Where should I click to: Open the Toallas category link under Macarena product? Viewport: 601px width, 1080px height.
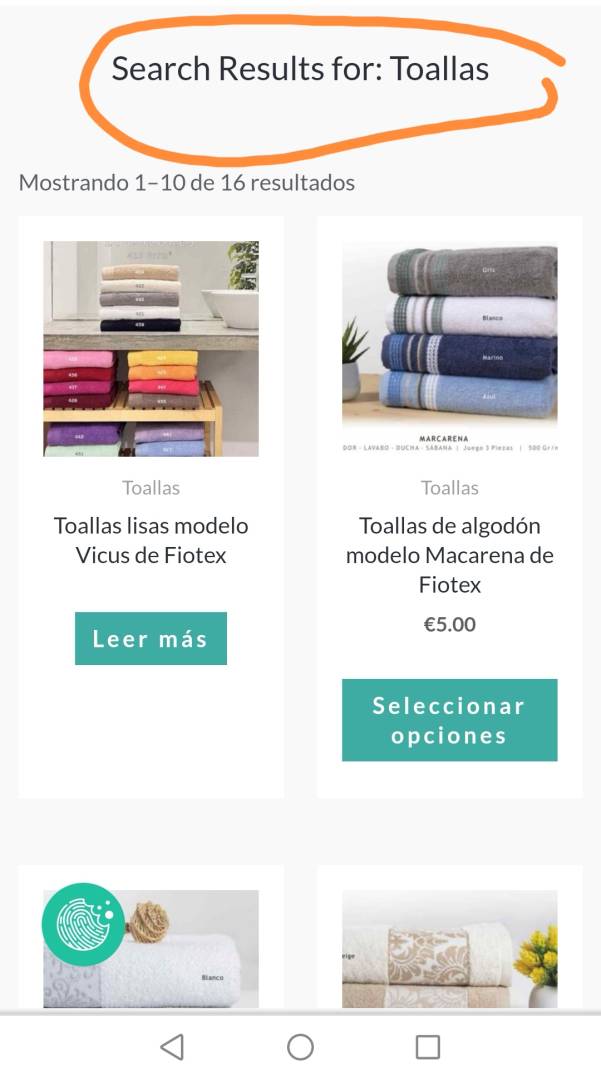click(x=450, y=488)
